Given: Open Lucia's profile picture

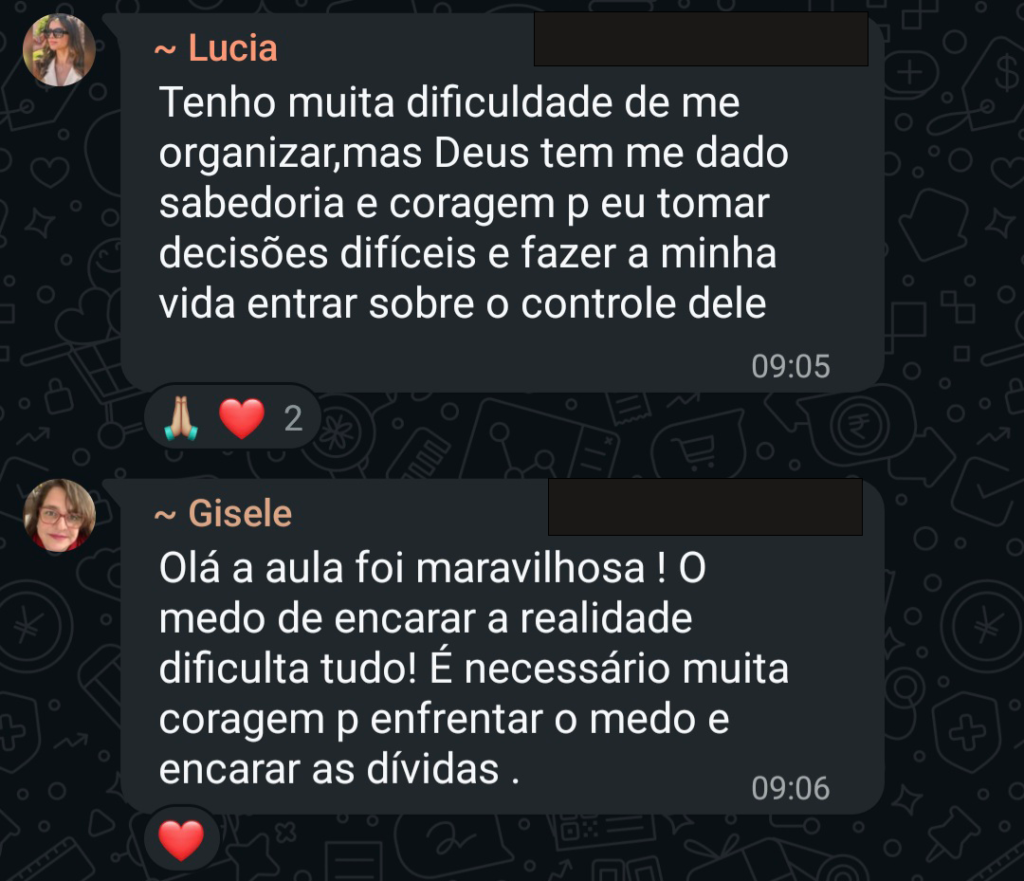Looking at the screenshot, I should click(x=59, y=50).
